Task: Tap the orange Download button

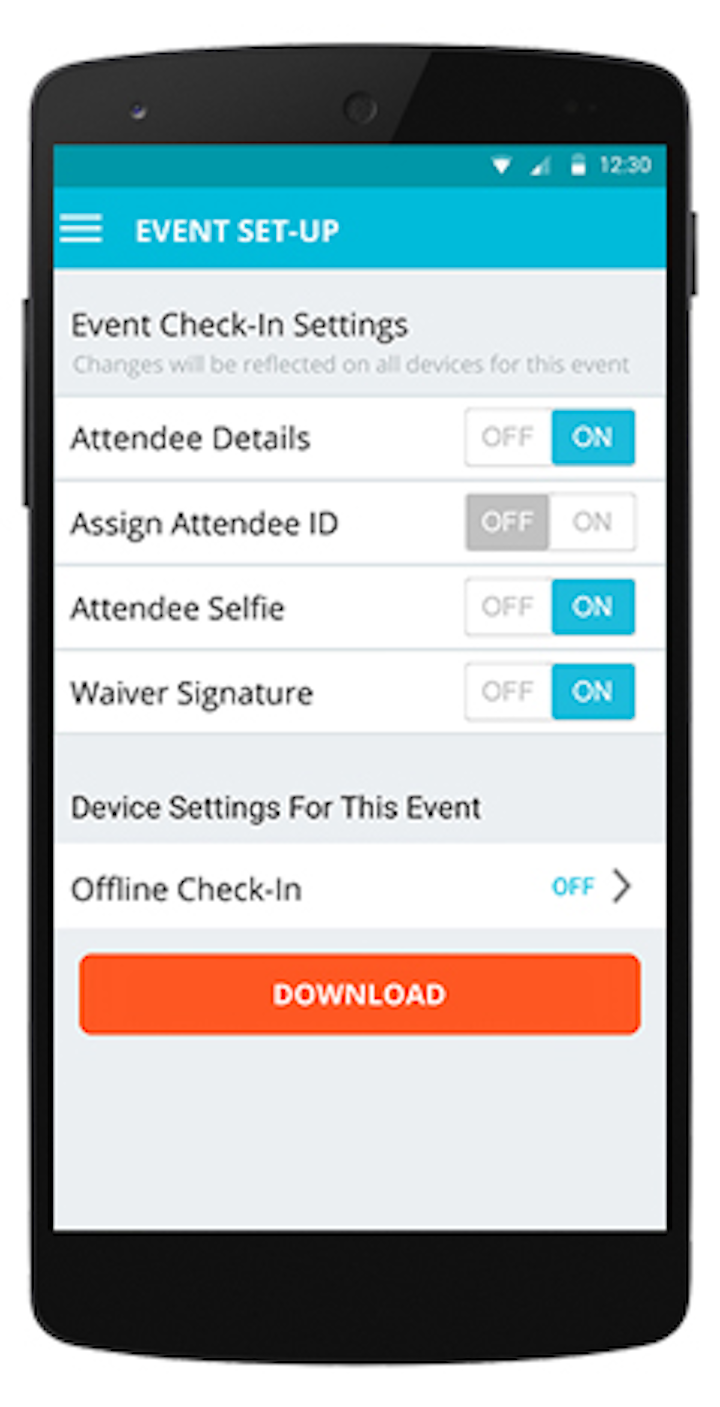Action: click(360, 994)
